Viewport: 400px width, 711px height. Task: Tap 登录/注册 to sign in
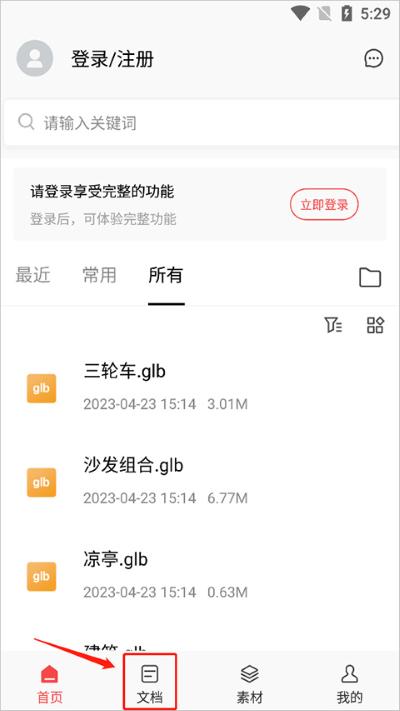click(x=112, y=59)
